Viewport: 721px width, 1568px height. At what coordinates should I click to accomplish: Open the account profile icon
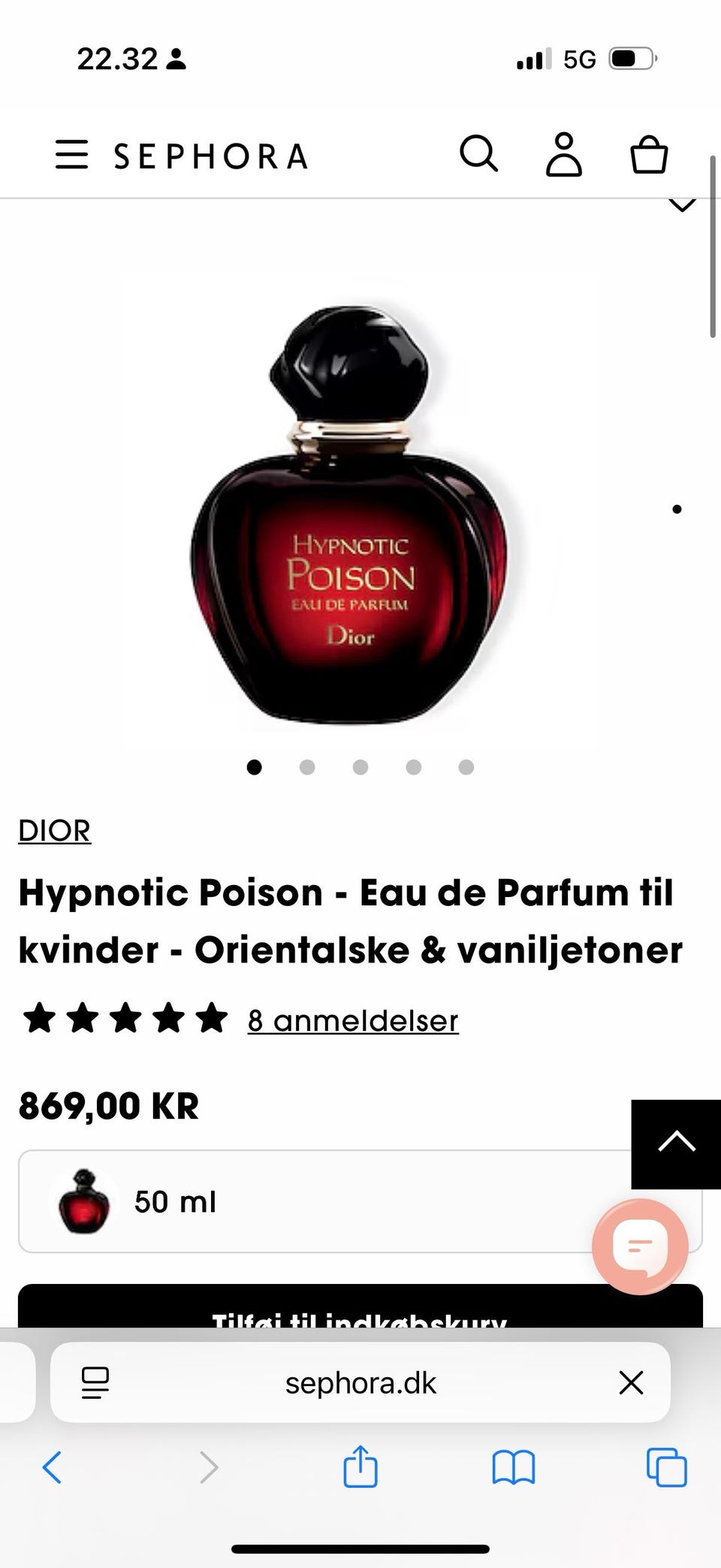tap(563, 154)
